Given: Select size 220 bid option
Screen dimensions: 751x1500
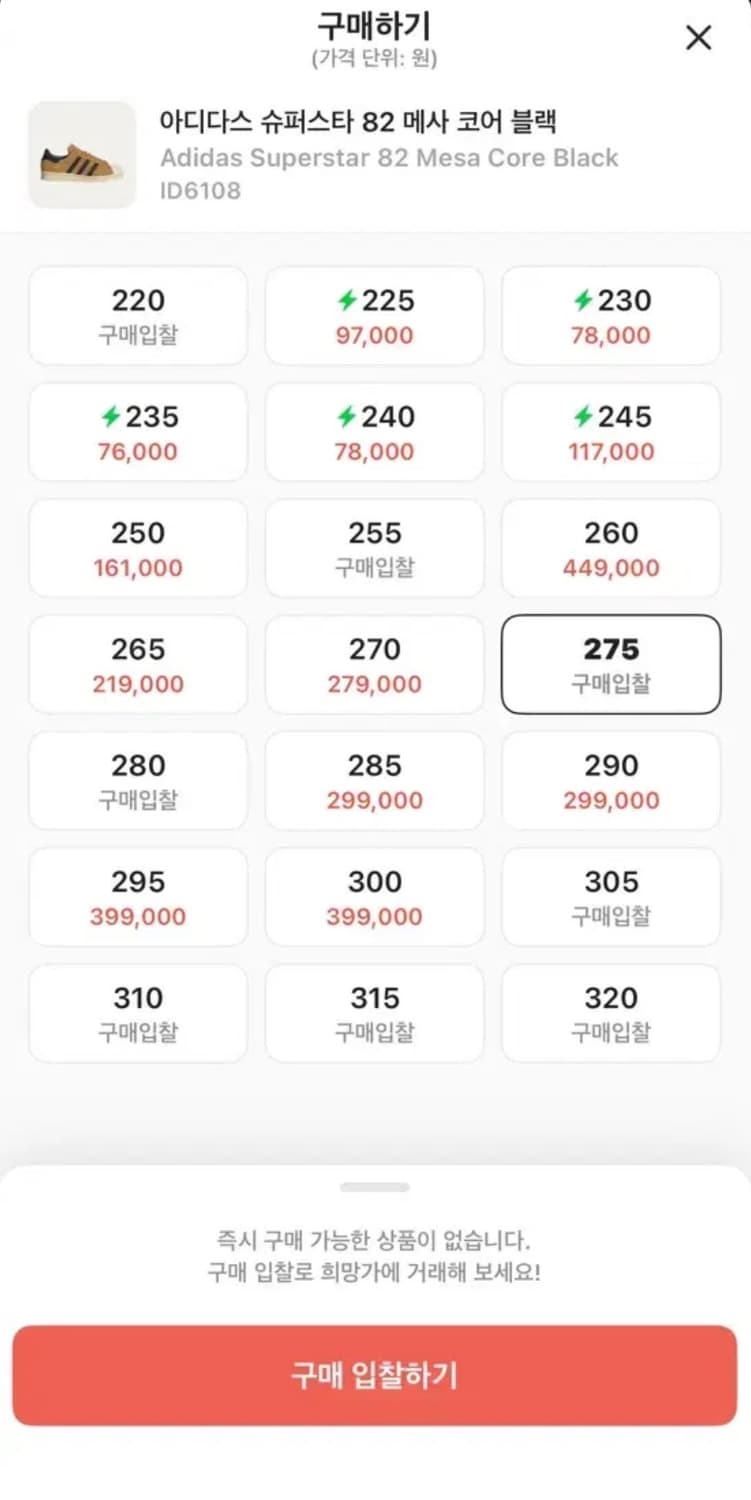Looking at the screenshot, I should tap(137, 315).
